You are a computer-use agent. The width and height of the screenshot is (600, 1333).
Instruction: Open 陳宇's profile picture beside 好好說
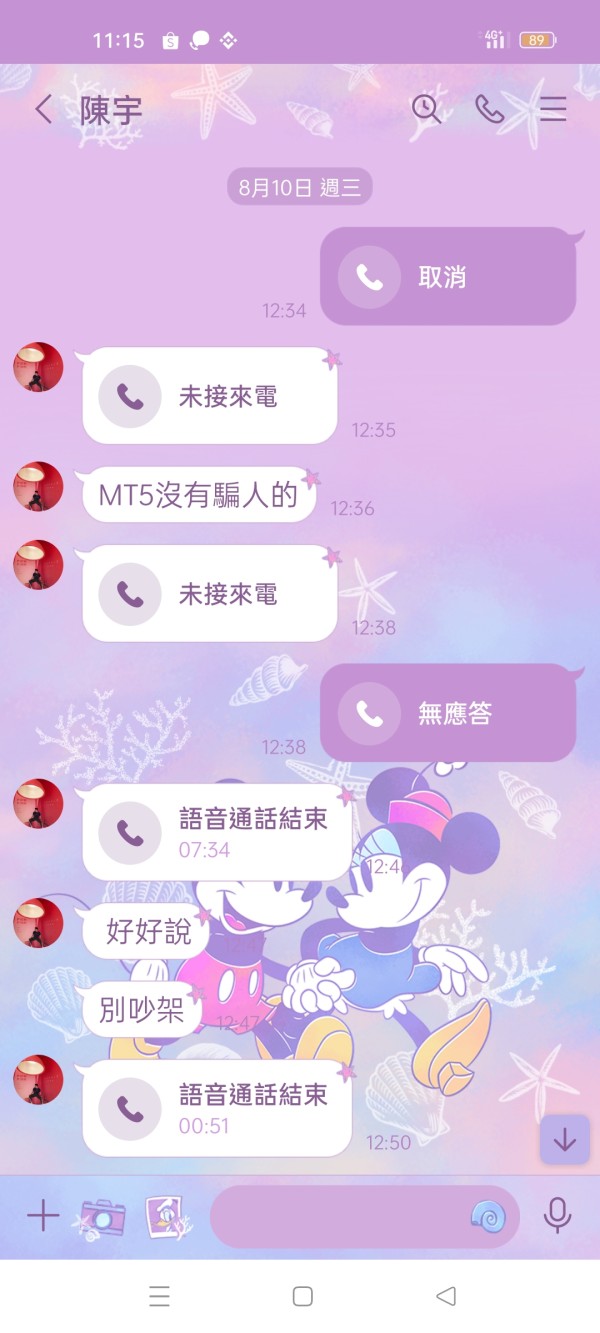[38, 922]
